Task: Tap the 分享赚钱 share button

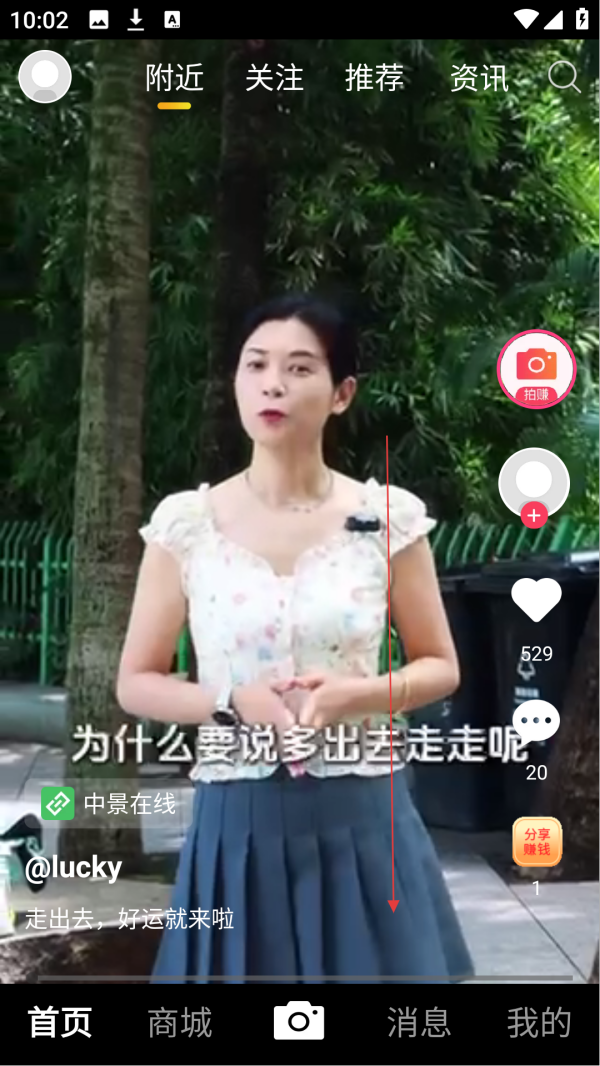Action: (537, 842)
